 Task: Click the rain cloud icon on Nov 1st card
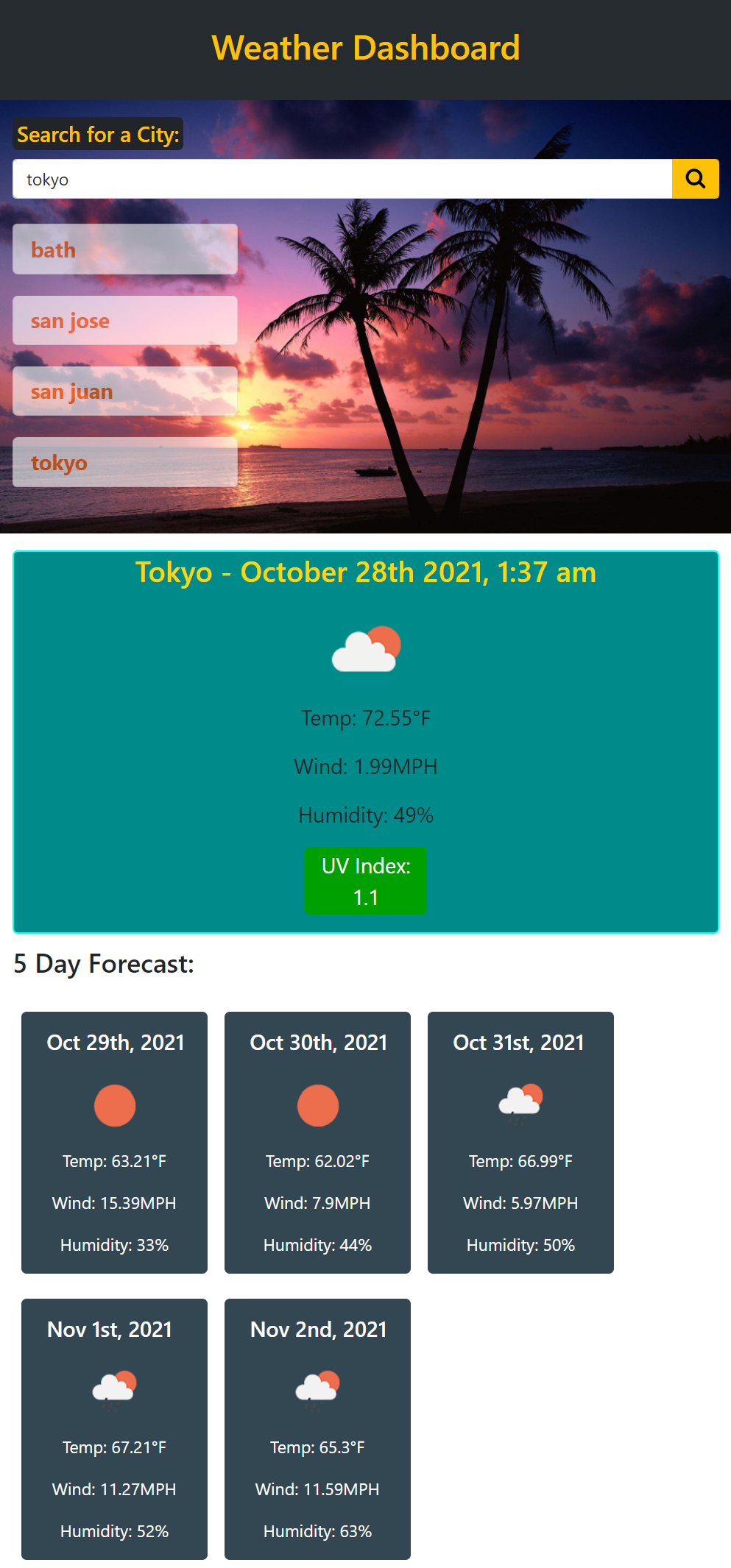coord(114,1387)
